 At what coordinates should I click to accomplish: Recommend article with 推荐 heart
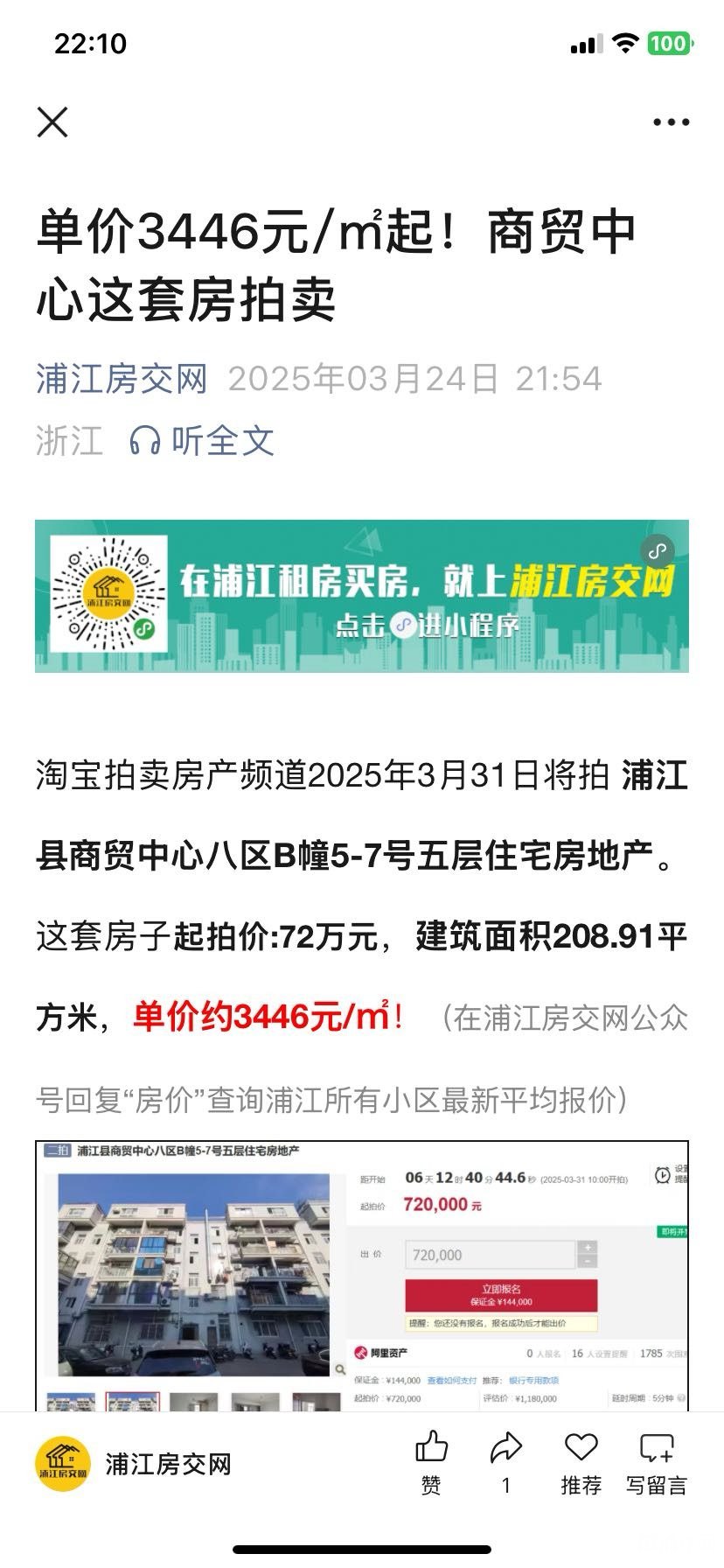pyautogui.click(x=581, y=1463)
